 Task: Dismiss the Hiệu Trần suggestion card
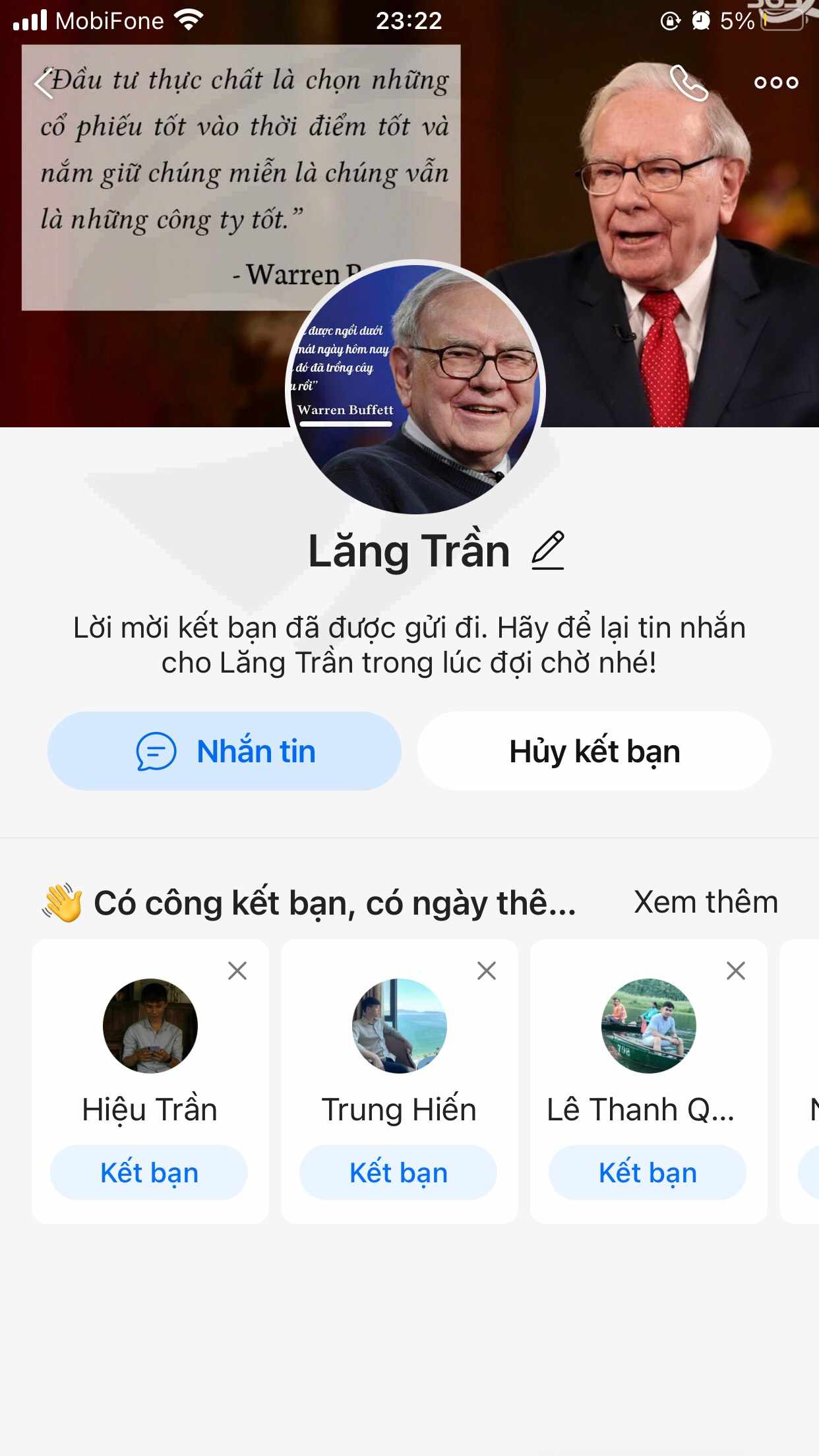coord(237,971)
